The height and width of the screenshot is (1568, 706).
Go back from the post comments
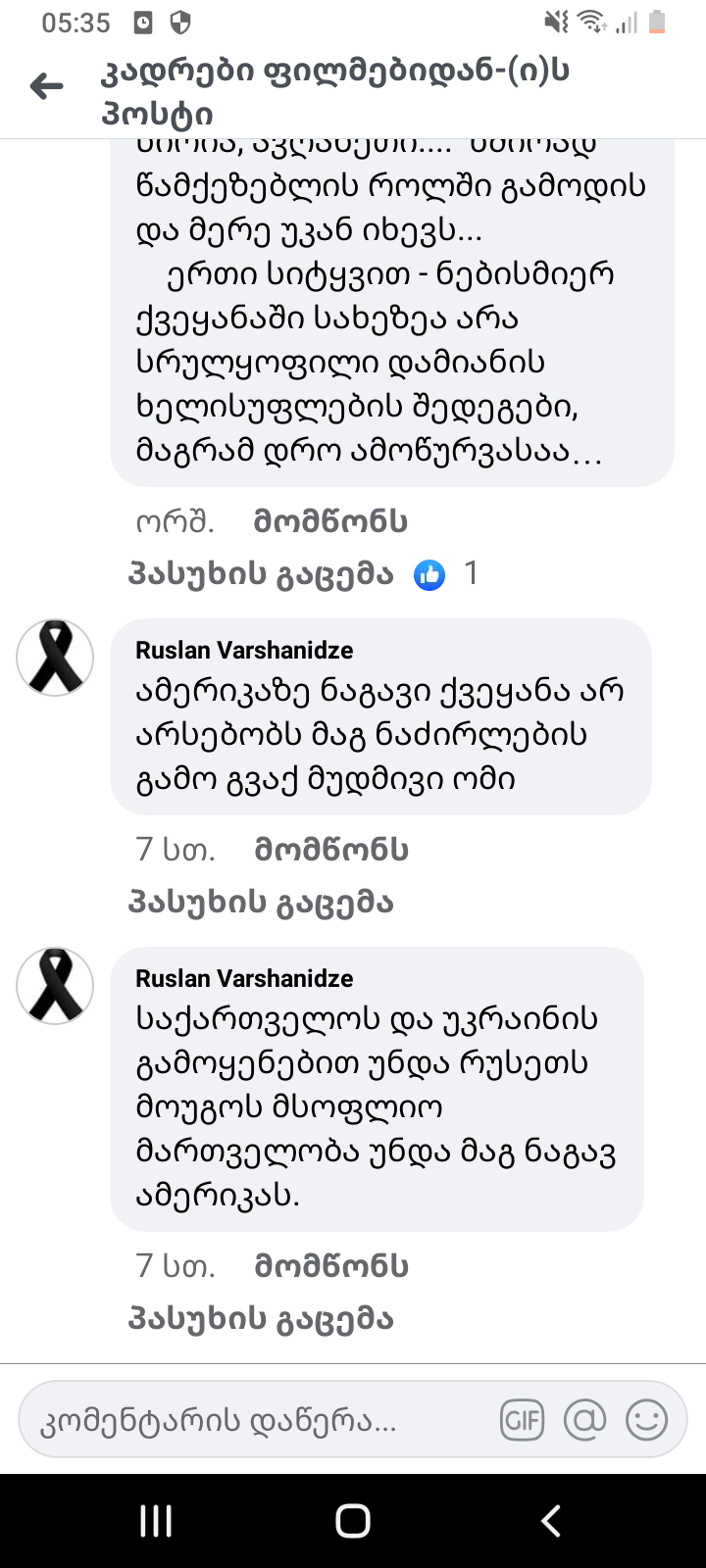pyautogui.click(x=46, y=87)
